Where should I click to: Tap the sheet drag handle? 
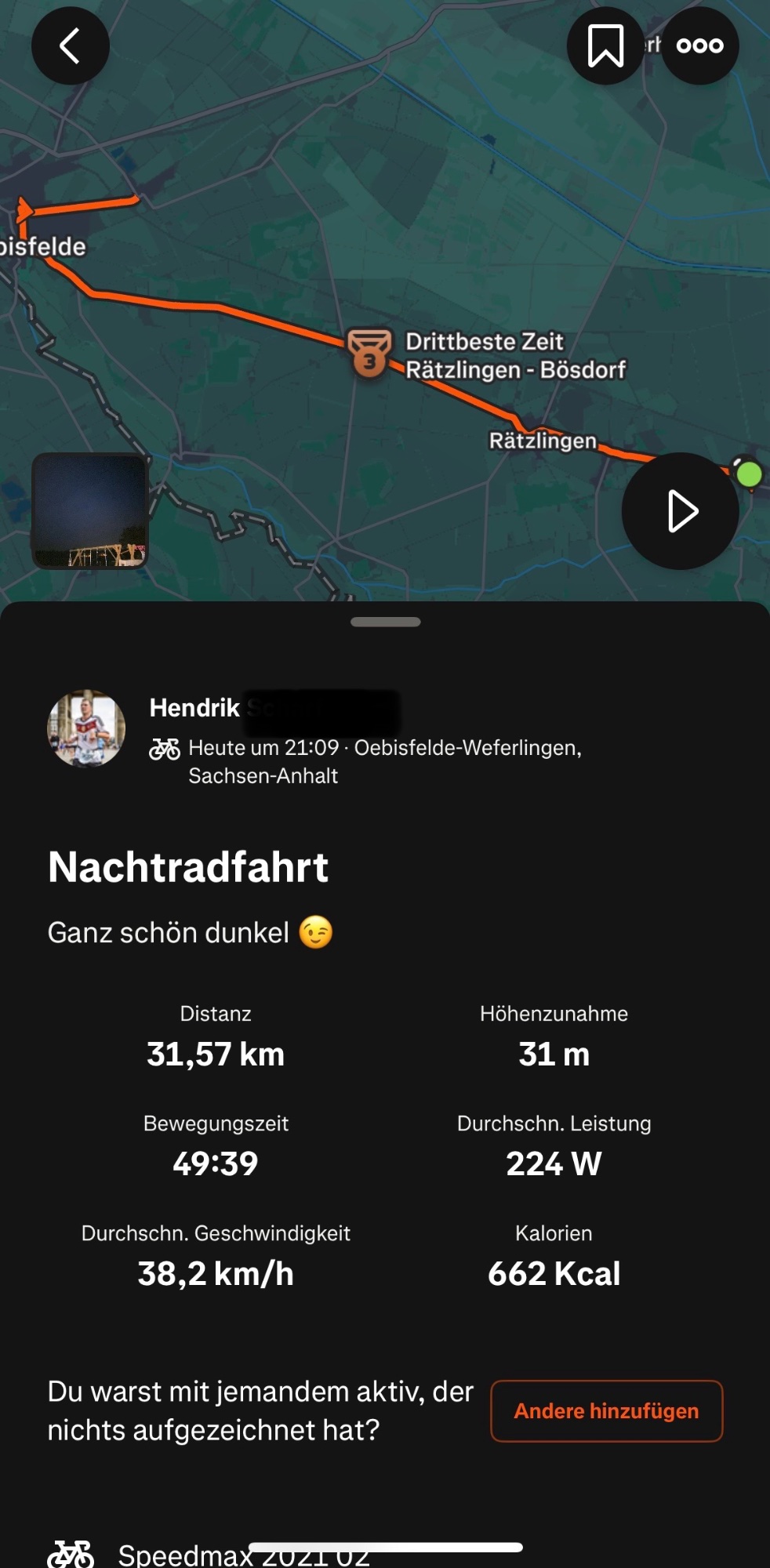click(385, 622)
